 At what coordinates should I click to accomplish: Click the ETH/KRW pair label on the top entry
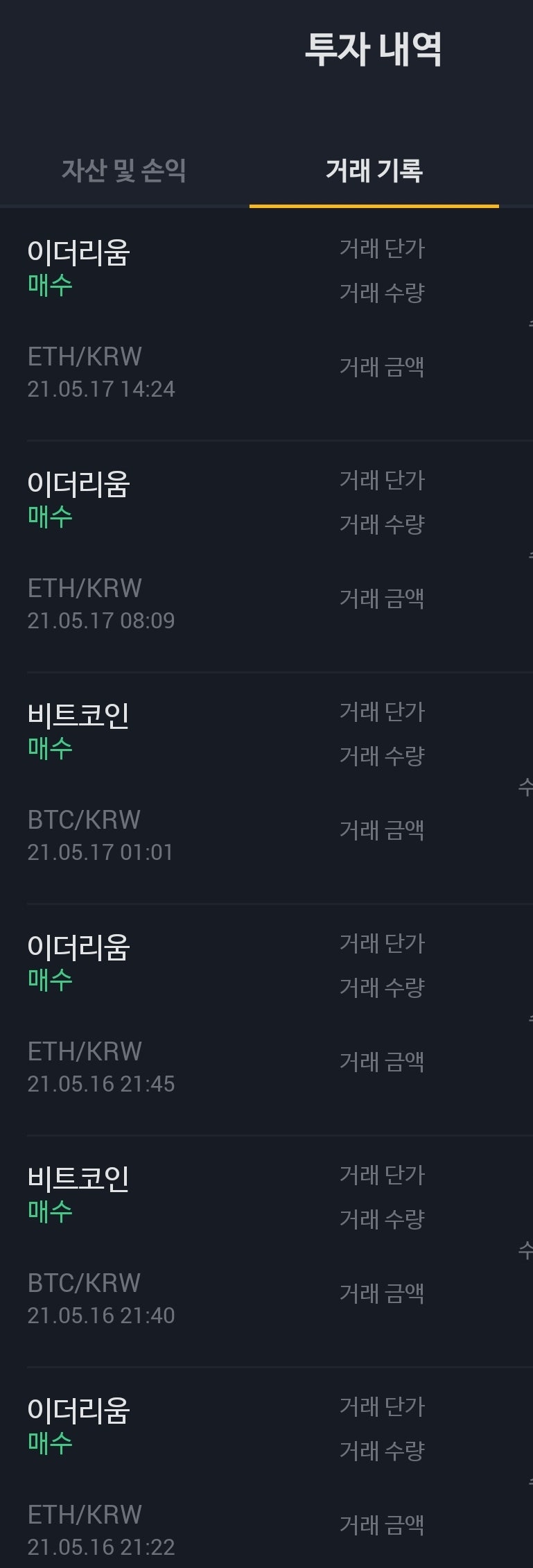tap(85, 356)
